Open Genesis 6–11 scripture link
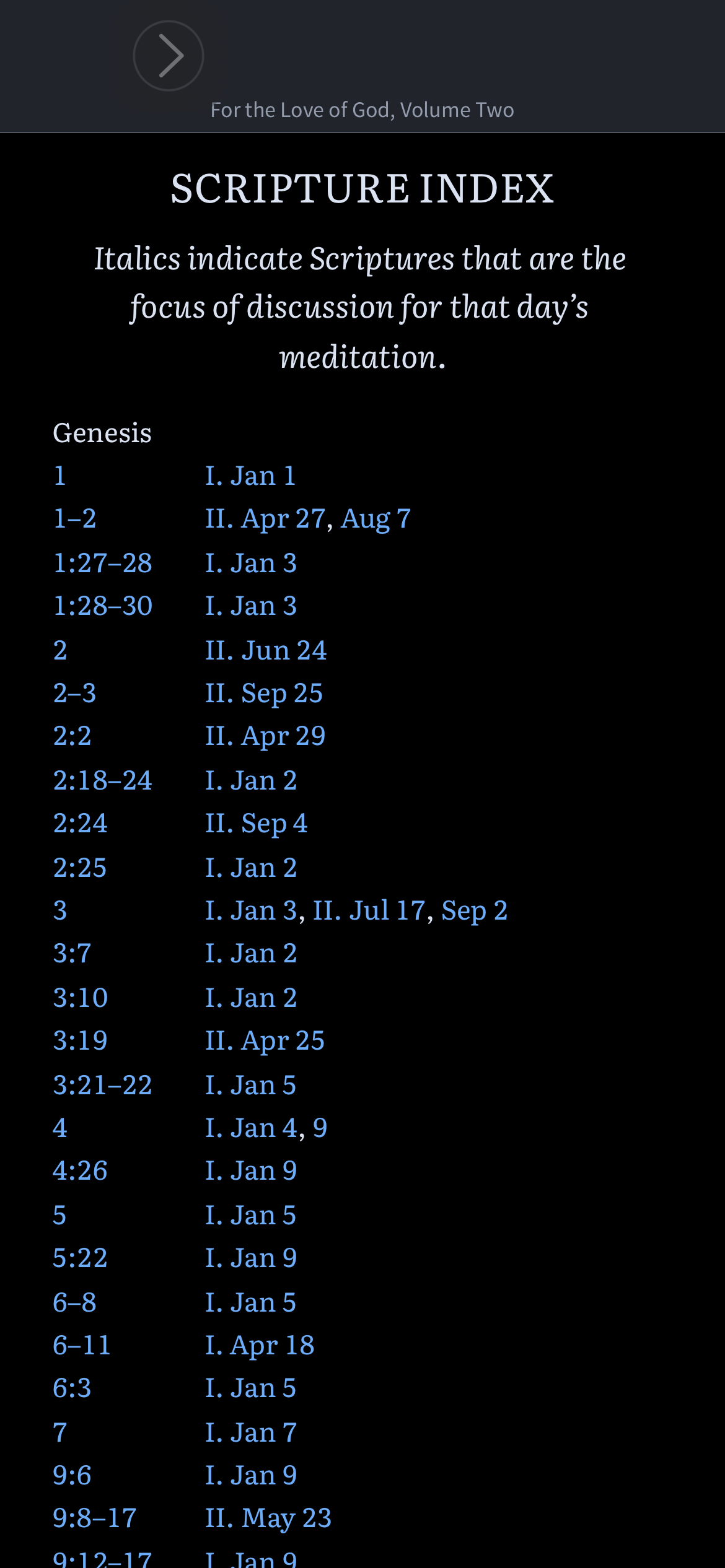Viewport: 725px width, 1568px height. 82,1345
